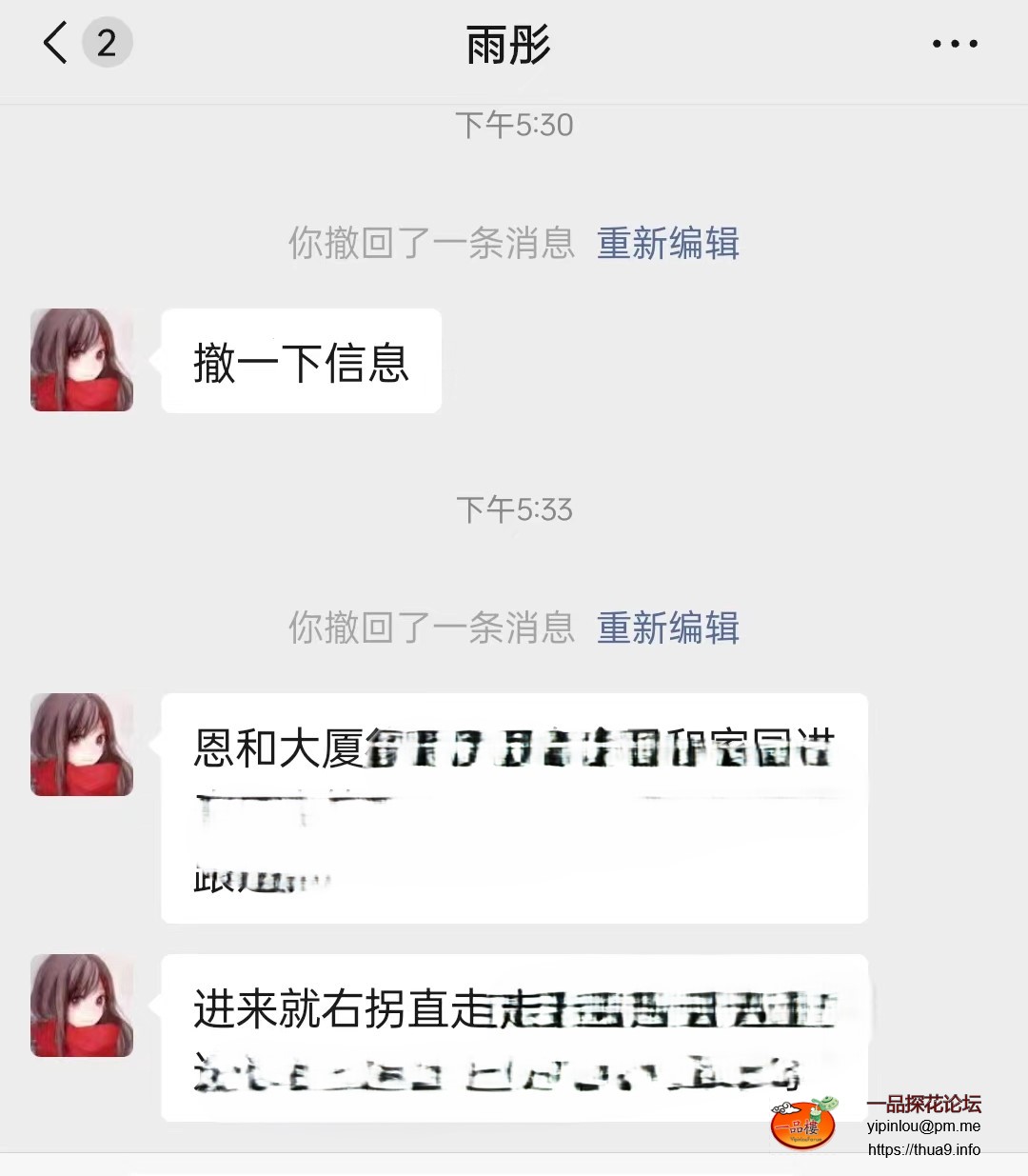The image size is (1028, 1176).
Task: Tap the avatar beside the 进来就右拐直走 message
Action: (x=82, y=1005)
